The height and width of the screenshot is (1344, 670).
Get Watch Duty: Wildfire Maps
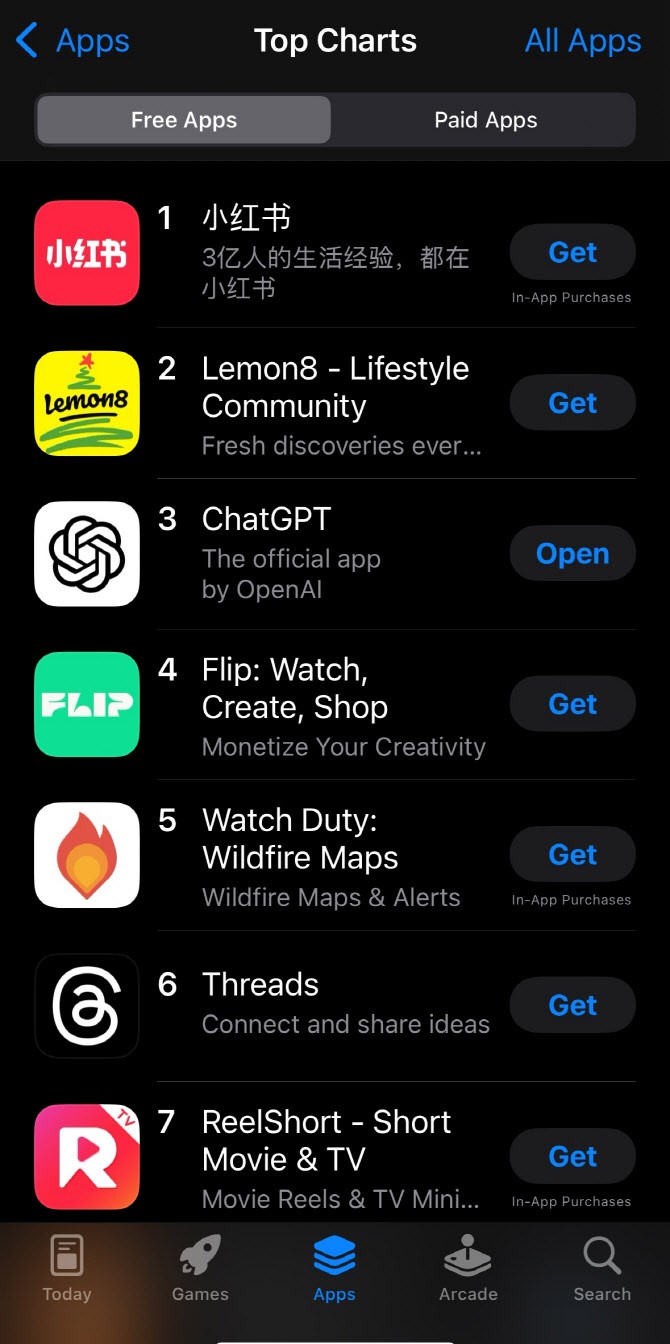(572, 855)
